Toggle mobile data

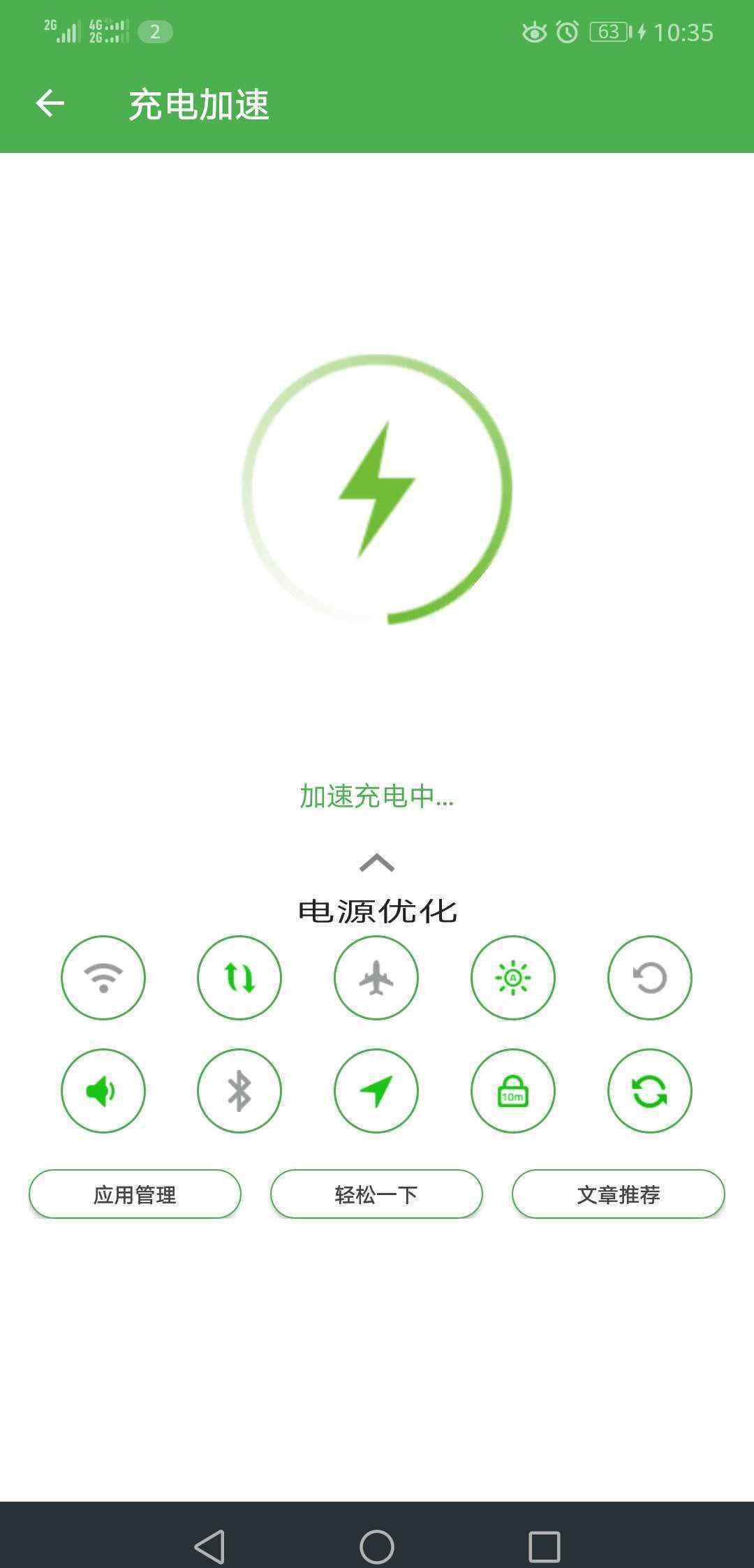(x=239, y=978)
